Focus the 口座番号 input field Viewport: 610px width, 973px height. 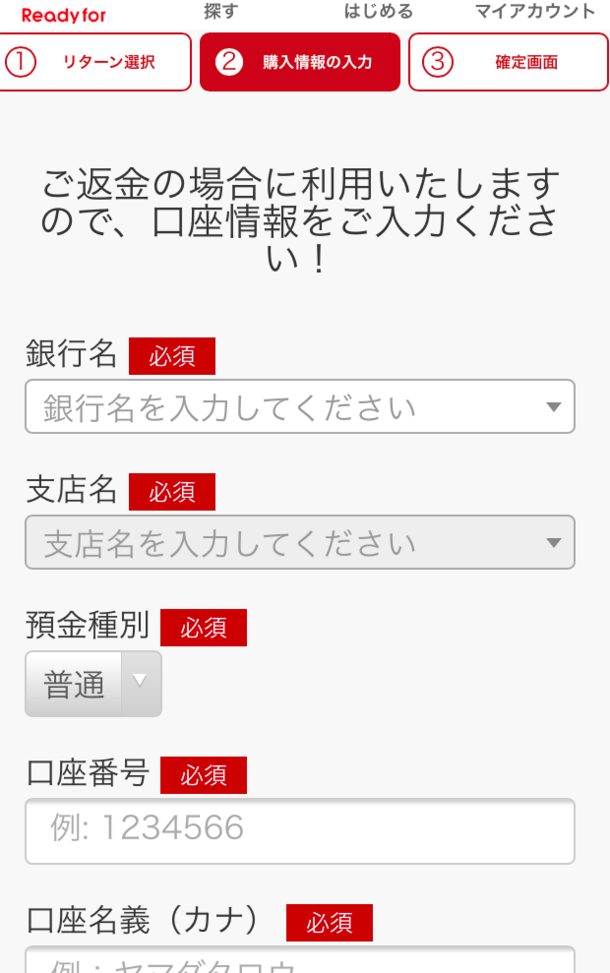(300, 830)
